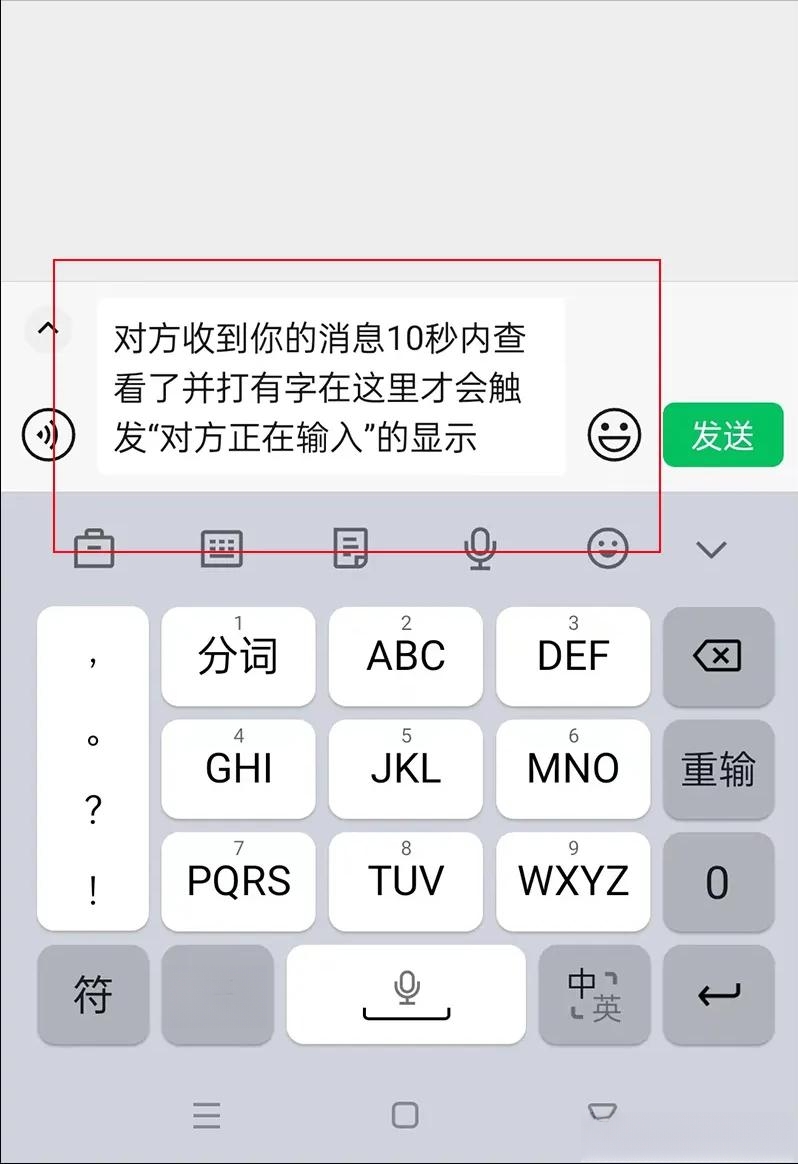Switch to voice message input

pyautogui.click(x=48, y=435)
